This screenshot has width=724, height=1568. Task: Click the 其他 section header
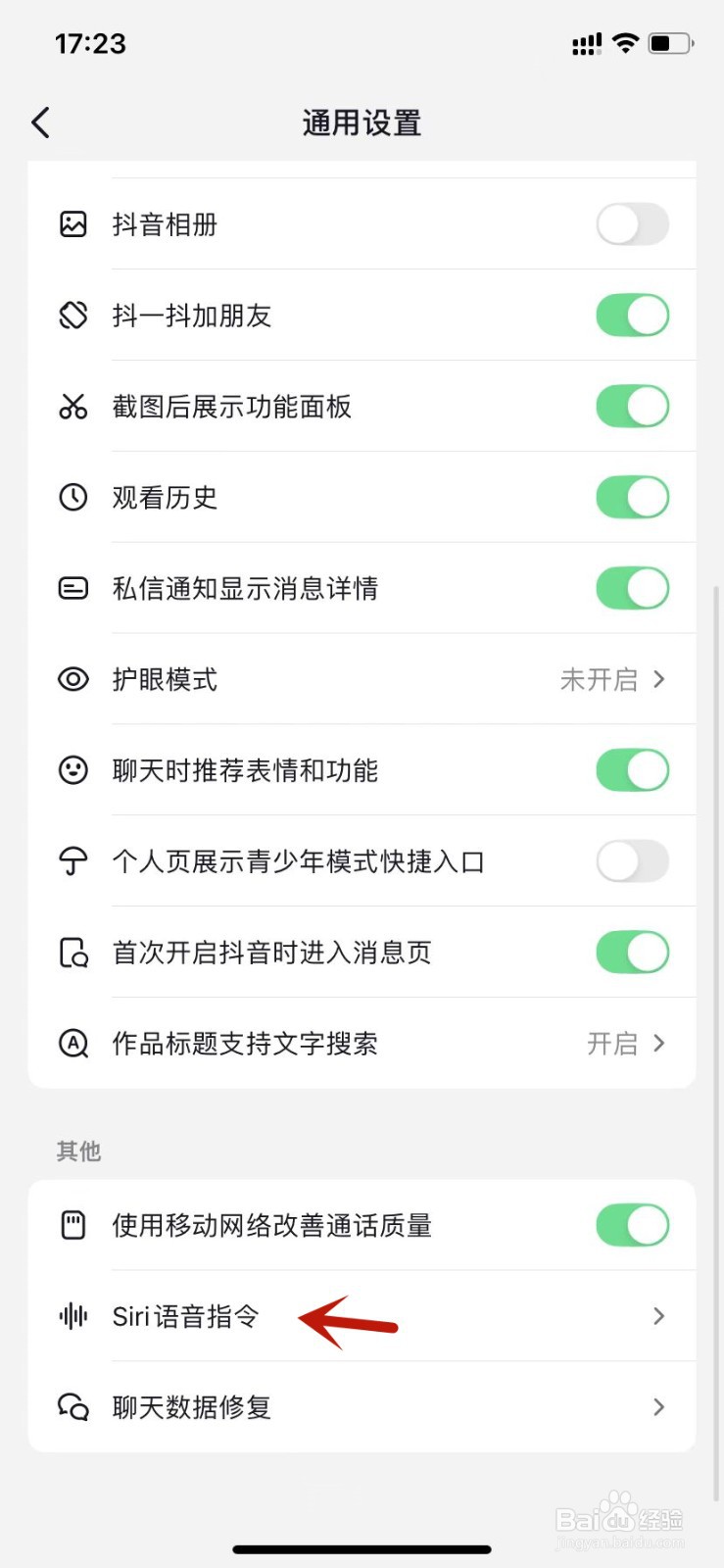78,1151
